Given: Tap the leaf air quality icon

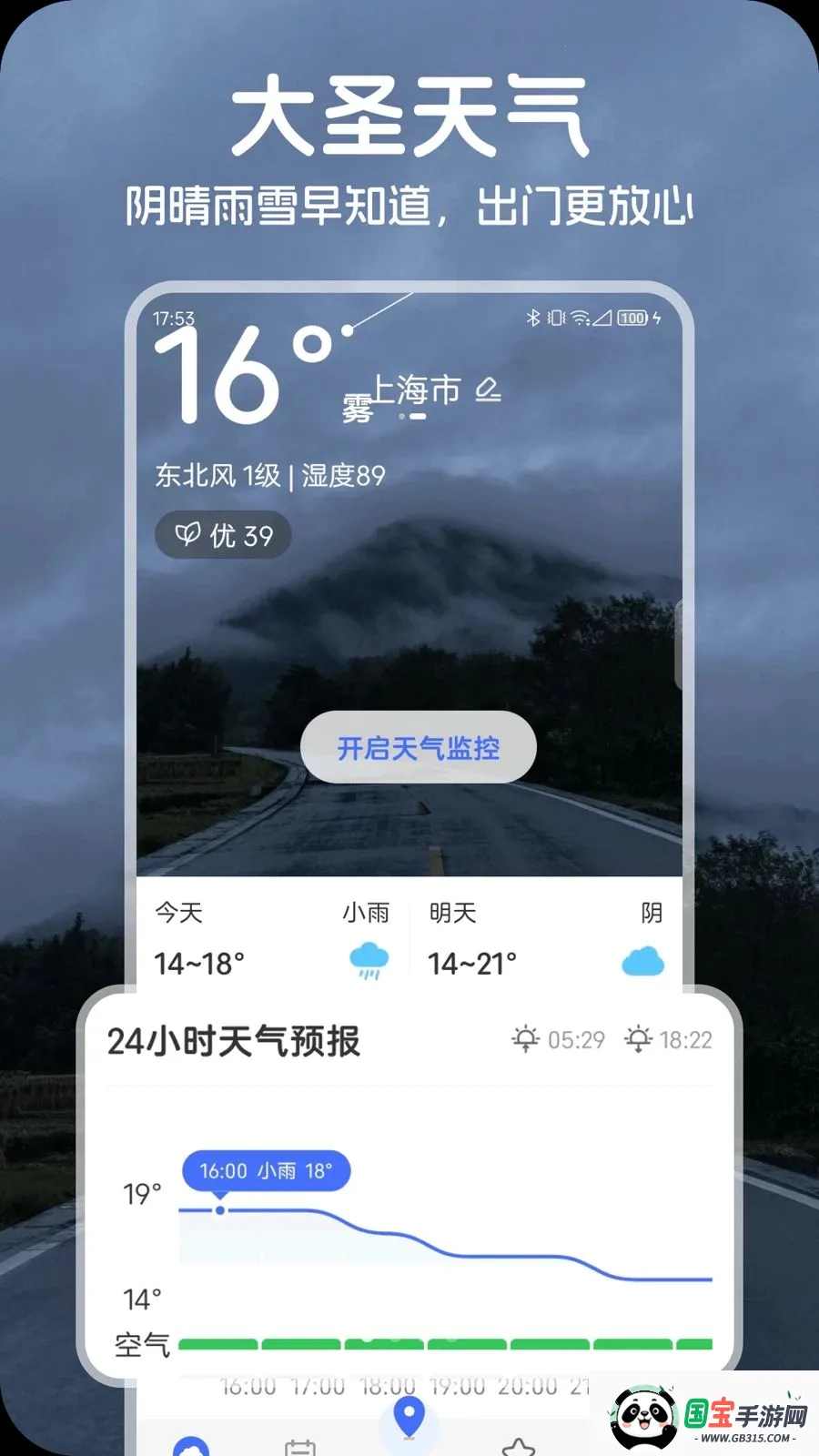Looking at the screenshot, I should (x=187, y=536).
